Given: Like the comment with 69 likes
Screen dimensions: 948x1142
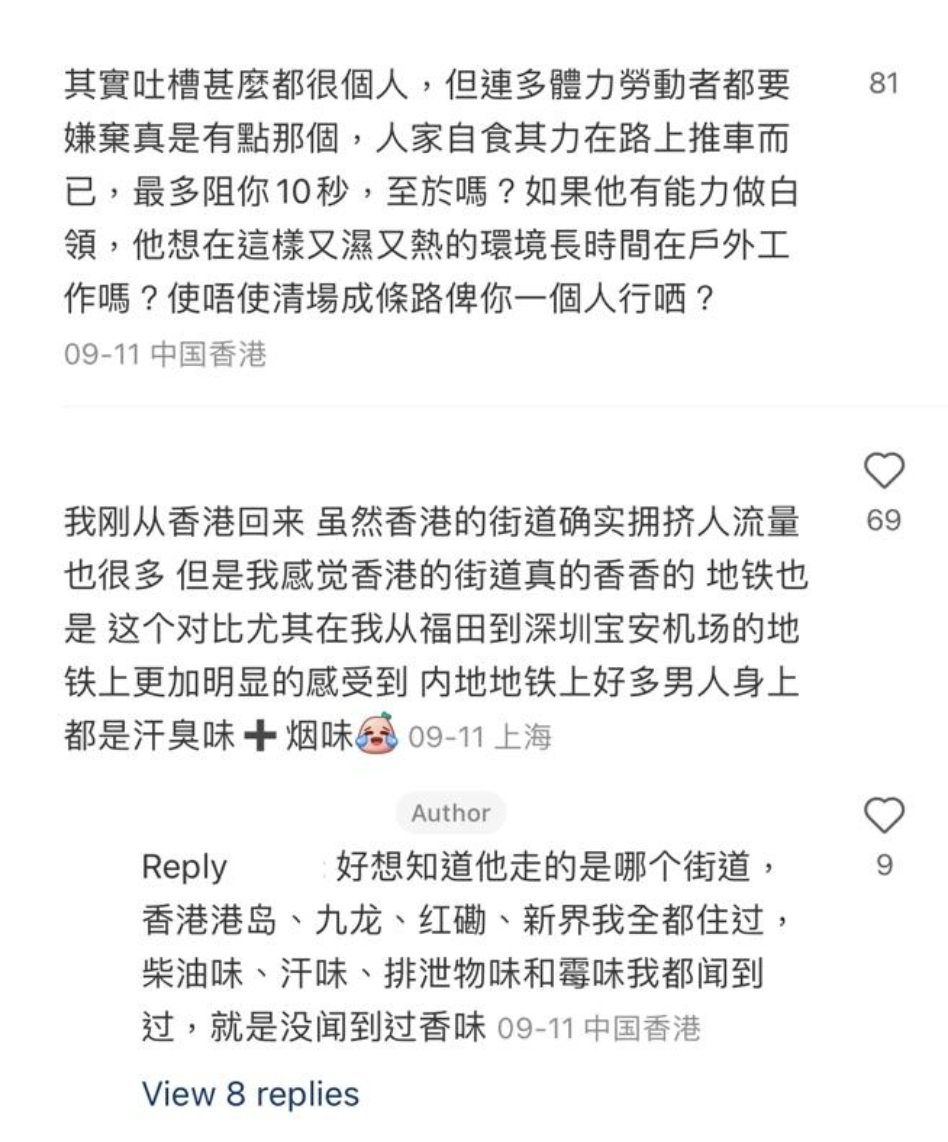Looking at the screenshot, I should click(x=883, y=470).
